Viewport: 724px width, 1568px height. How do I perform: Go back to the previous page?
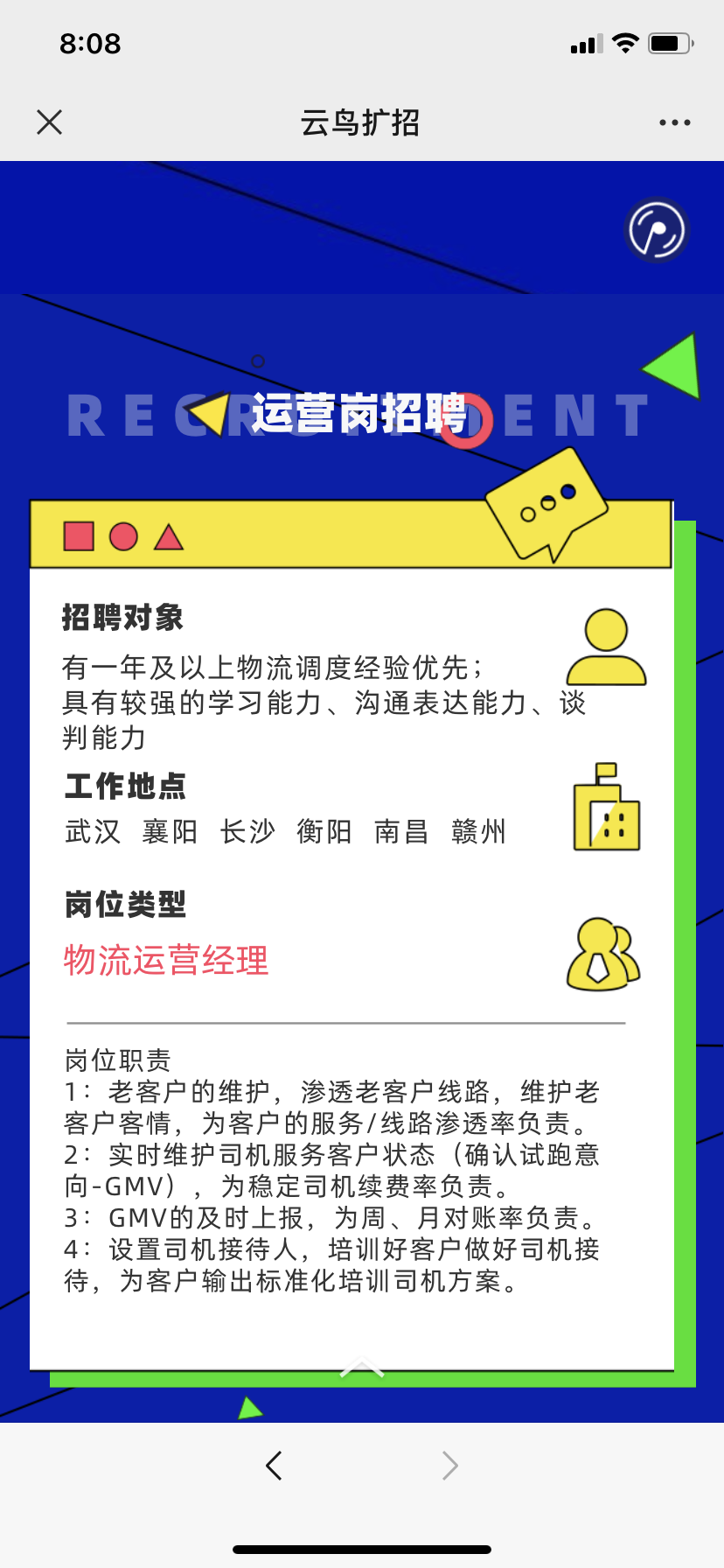pos(274,1466)
